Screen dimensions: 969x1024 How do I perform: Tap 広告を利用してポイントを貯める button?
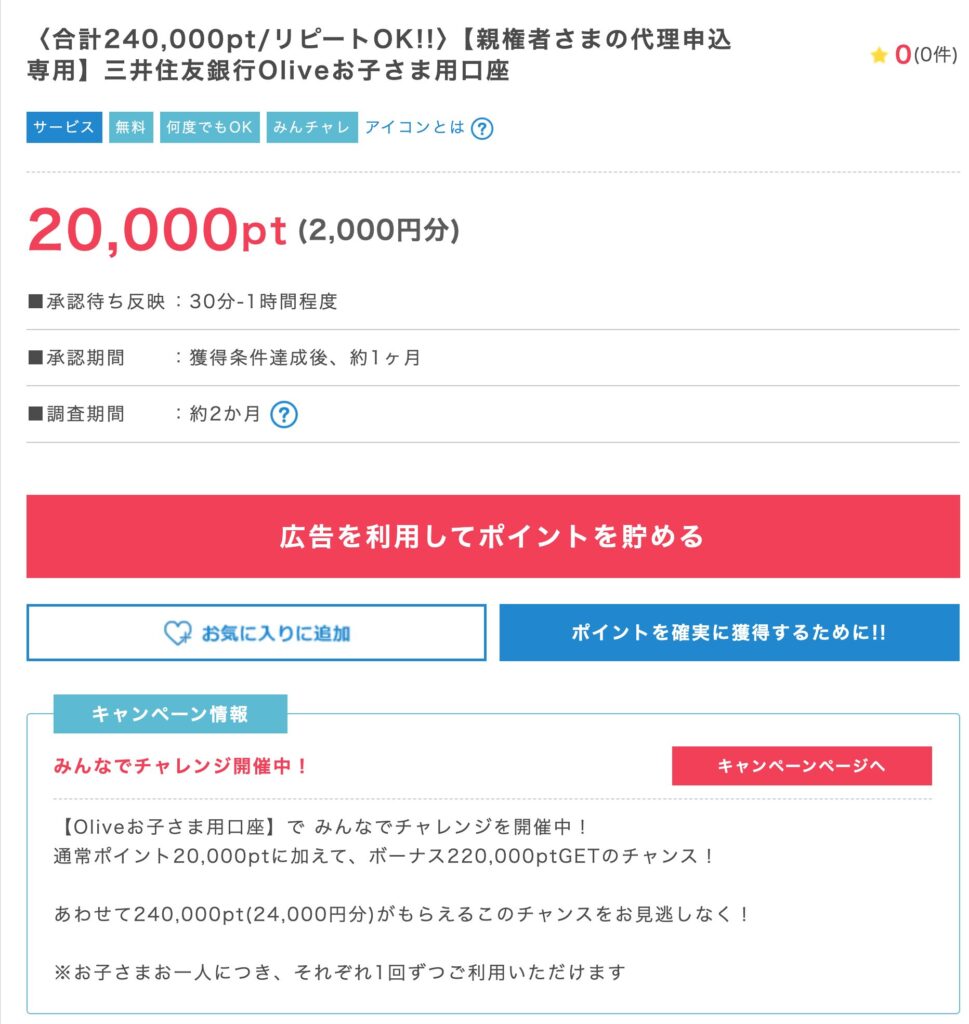492,536
